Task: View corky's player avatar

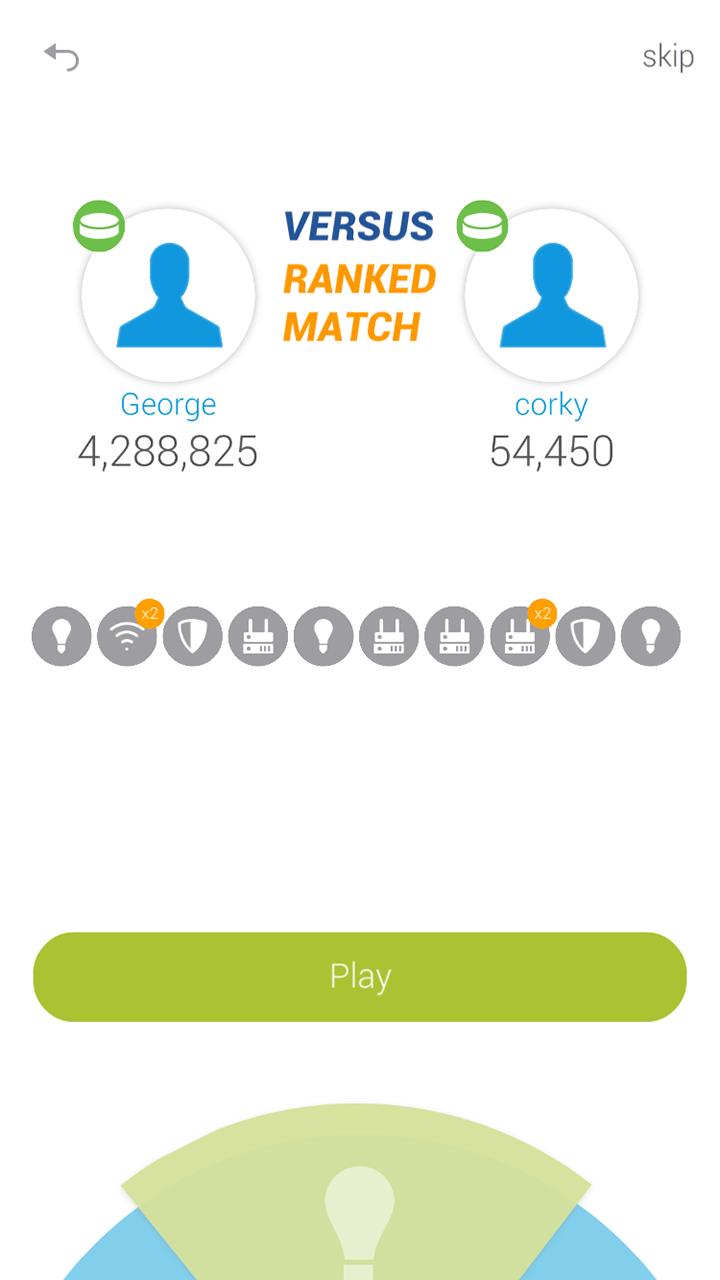Action: click(552, 296)
